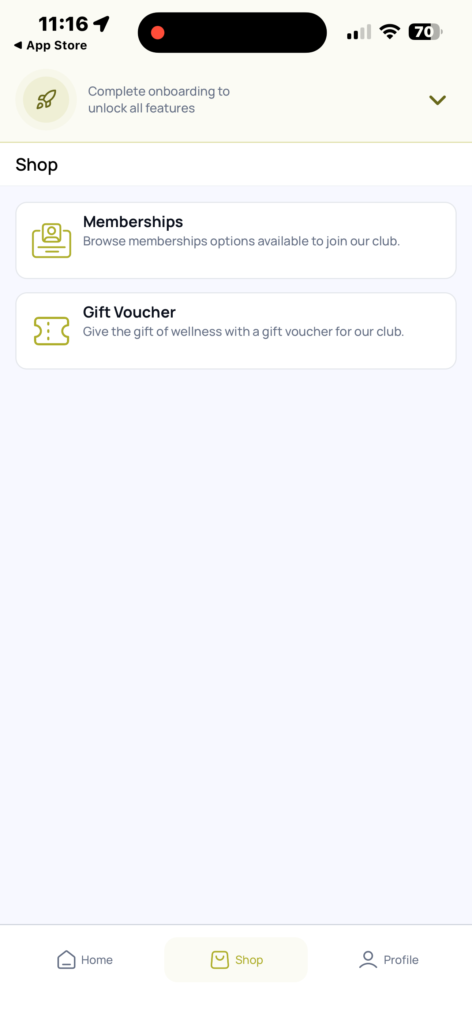This screenshot has height=1024, width=472.
Task: Go to the Profile tab
Action: click(388, 959)
